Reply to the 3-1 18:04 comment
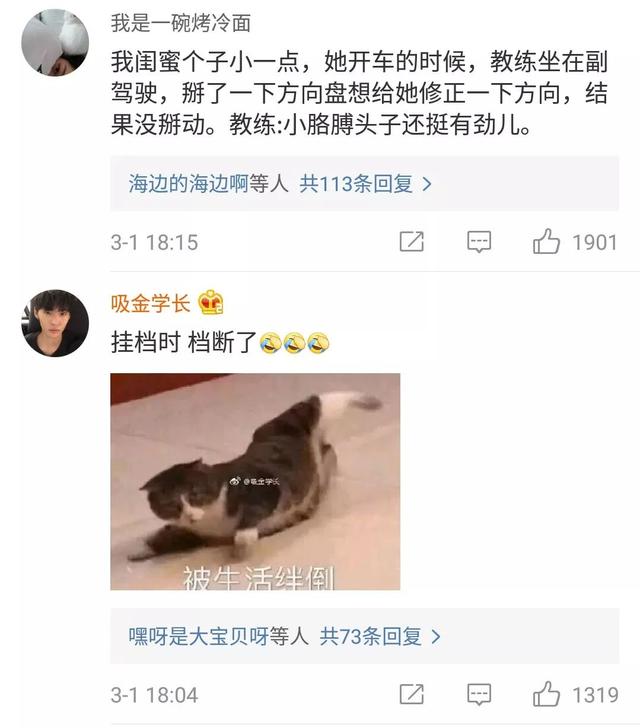The image size is (640, 728). [479, 693]
